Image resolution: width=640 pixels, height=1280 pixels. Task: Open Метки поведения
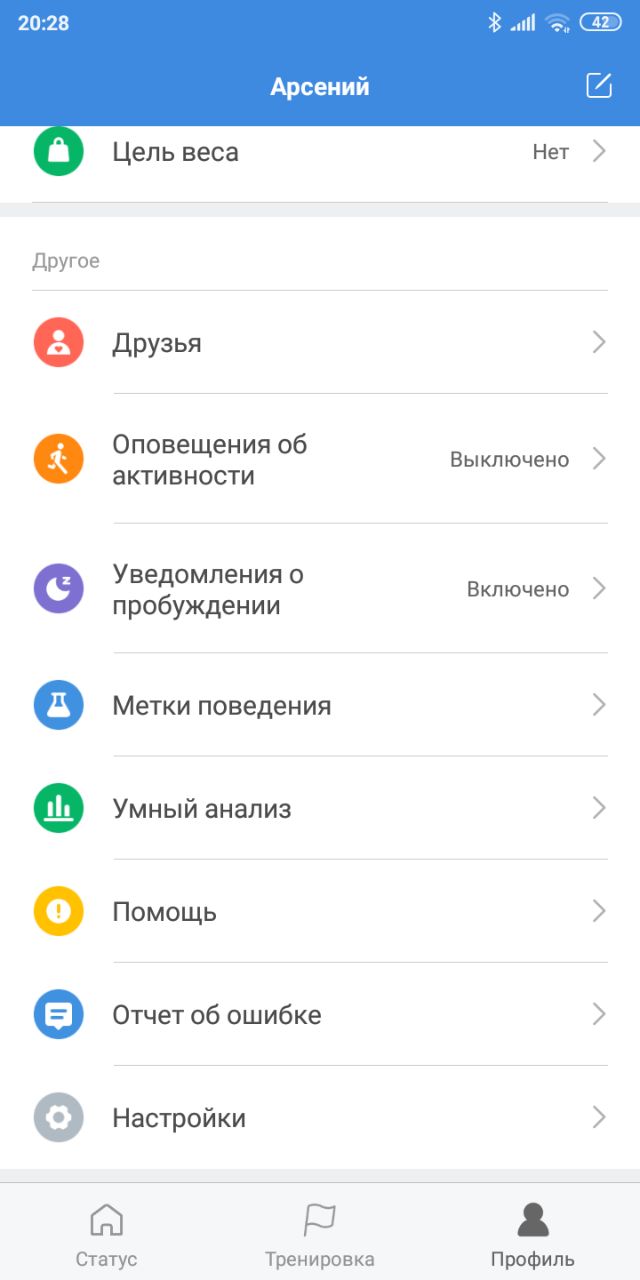click(x=320, y=705)
